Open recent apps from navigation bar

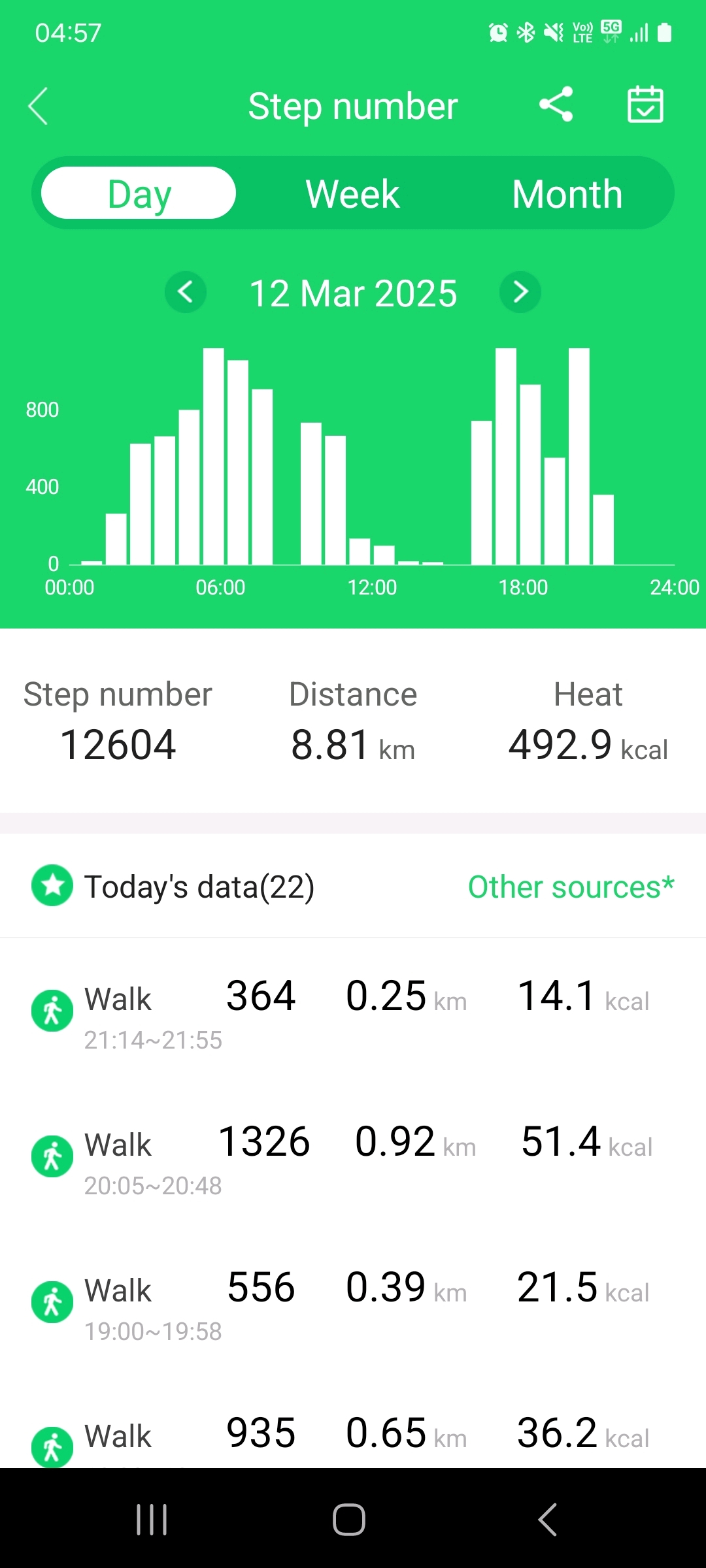point(152,1520)
